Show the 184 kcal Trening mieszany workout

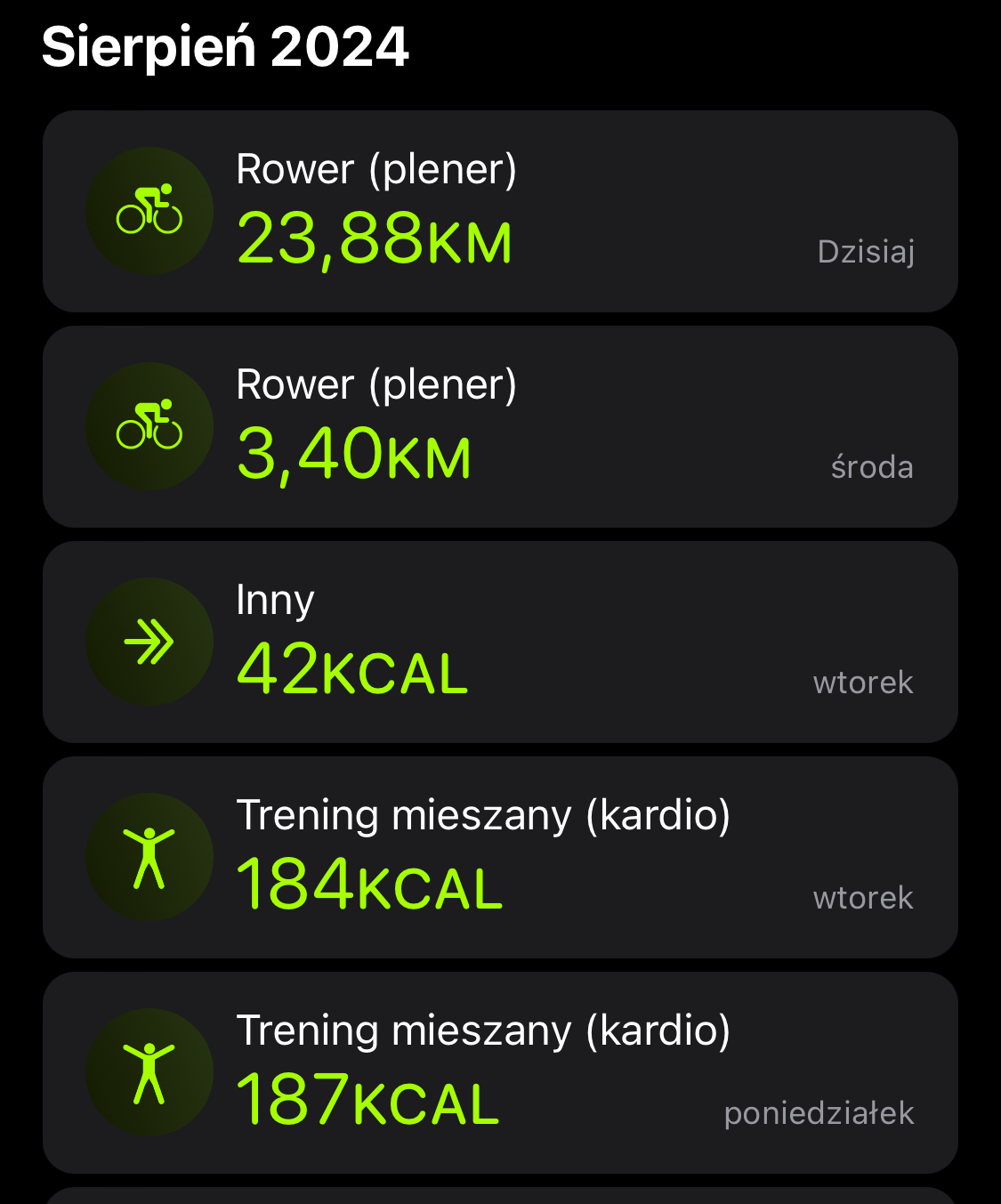coord(500,858)
